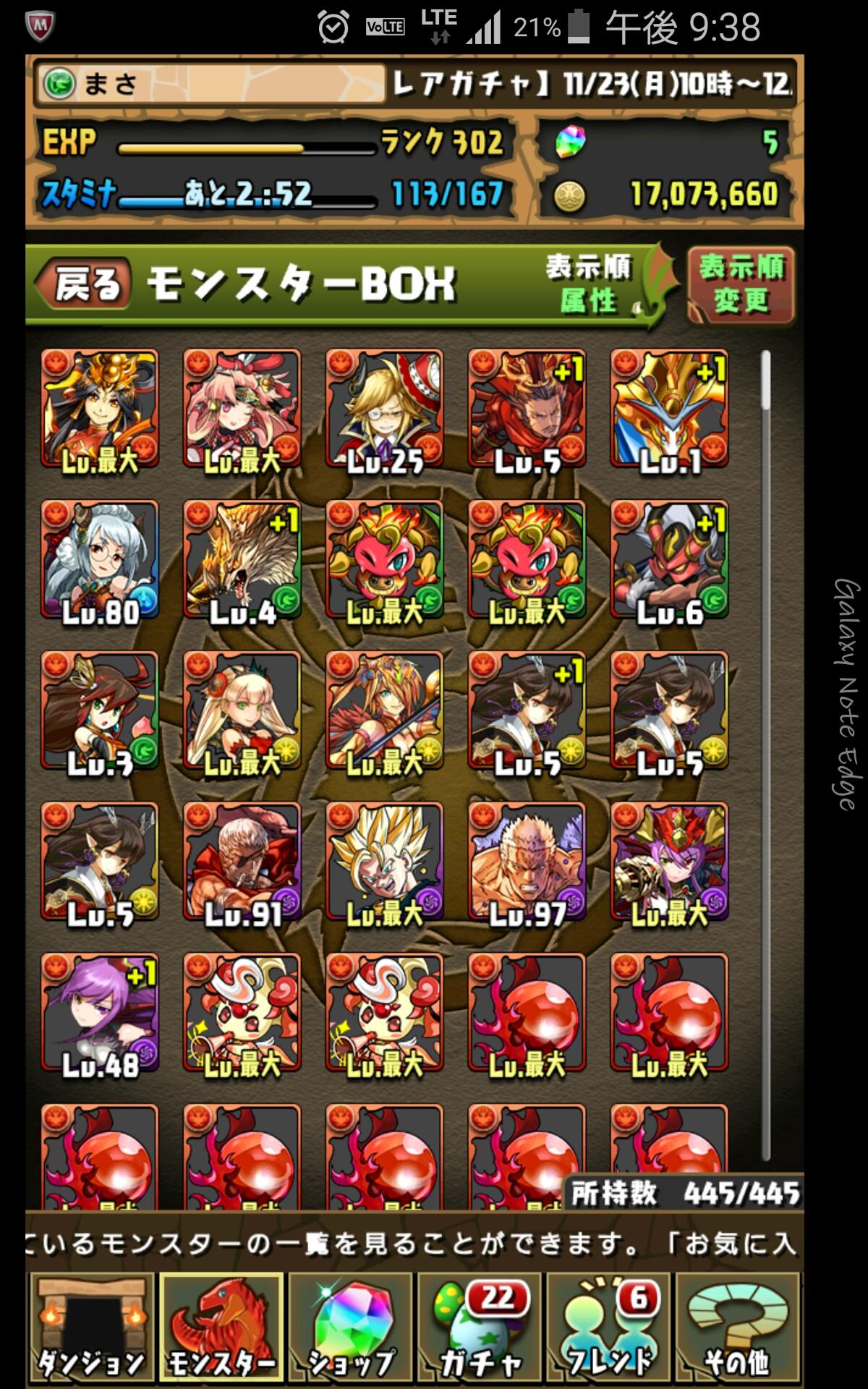
Task: Open the 表示順変更 sort order button
Action: pyautogui.click(x=741, y=284)
